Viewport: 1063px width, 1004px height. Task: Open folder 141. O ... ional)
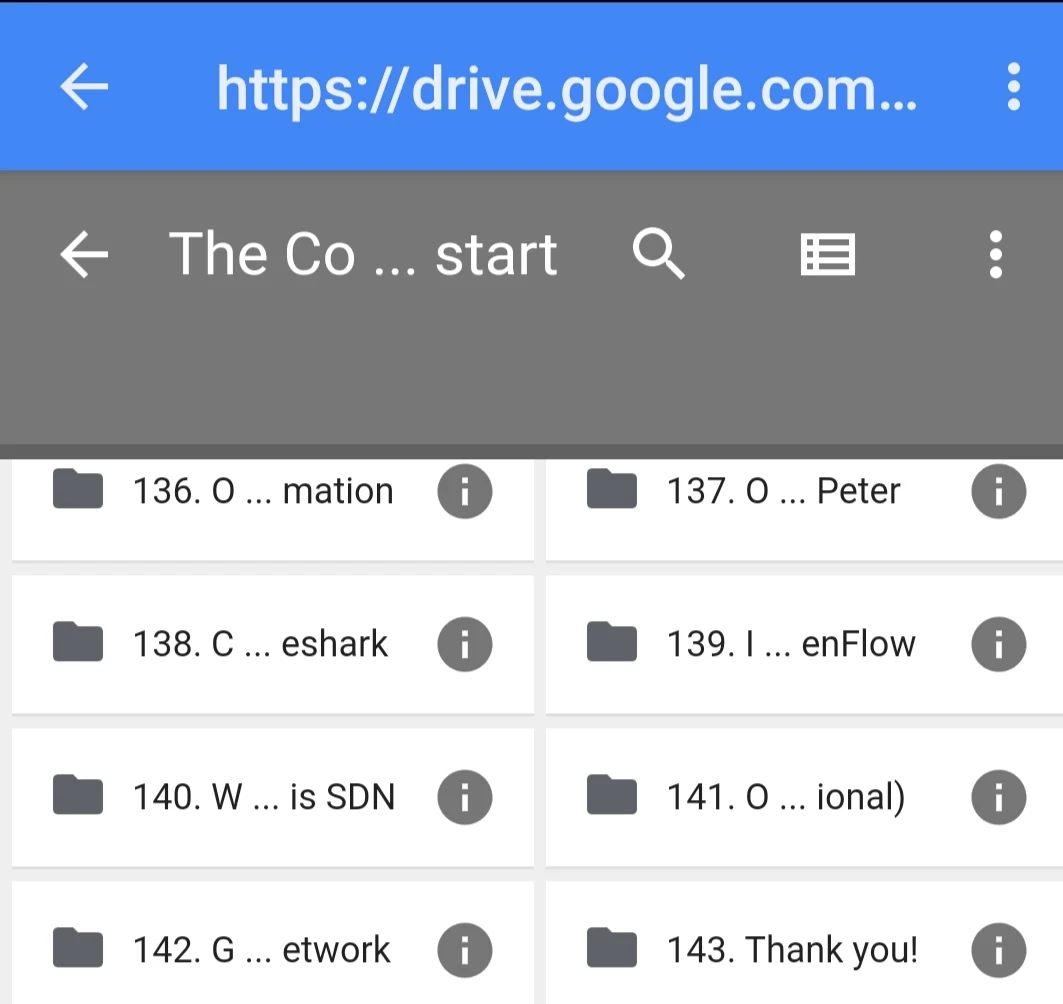coord(785,797)
